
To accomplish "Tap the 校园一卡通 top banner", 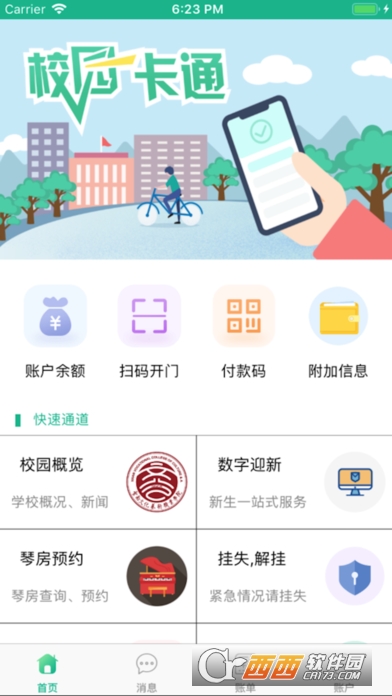I will pos(196,139).
